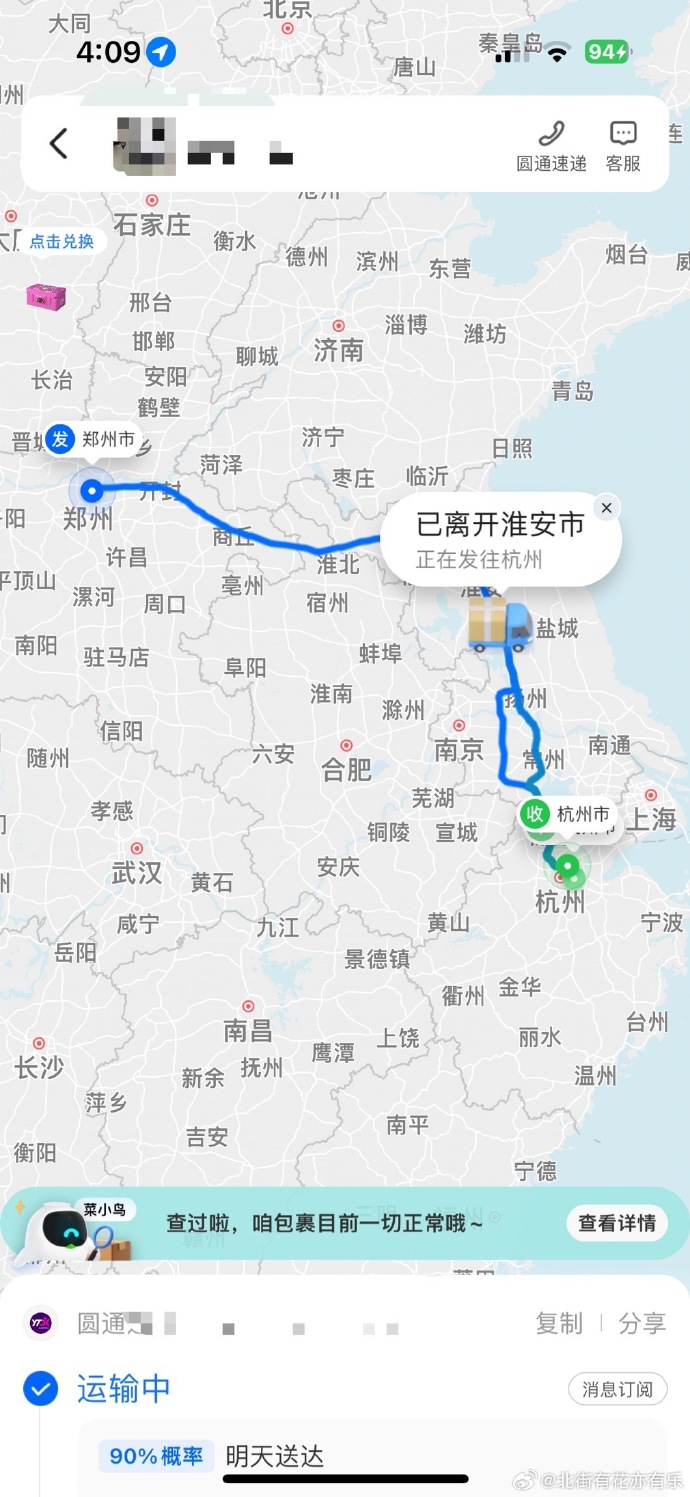
Task: Go back using the arrow icon
Action: tap(59, 144)
